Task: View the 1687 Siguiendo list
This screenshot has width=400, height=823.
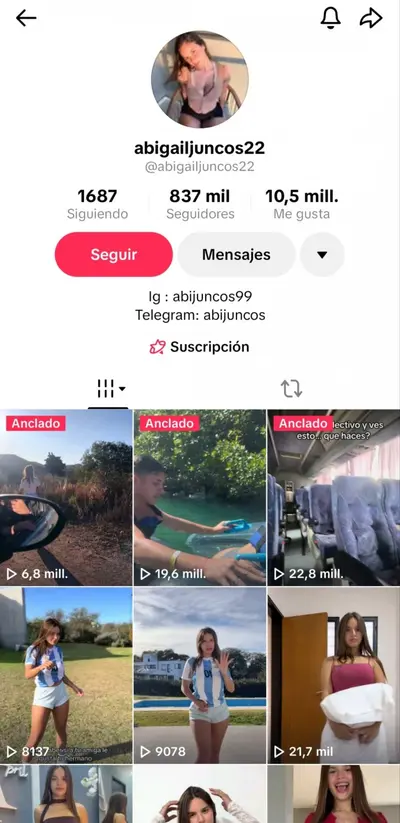Action: [x=98, y=204]
